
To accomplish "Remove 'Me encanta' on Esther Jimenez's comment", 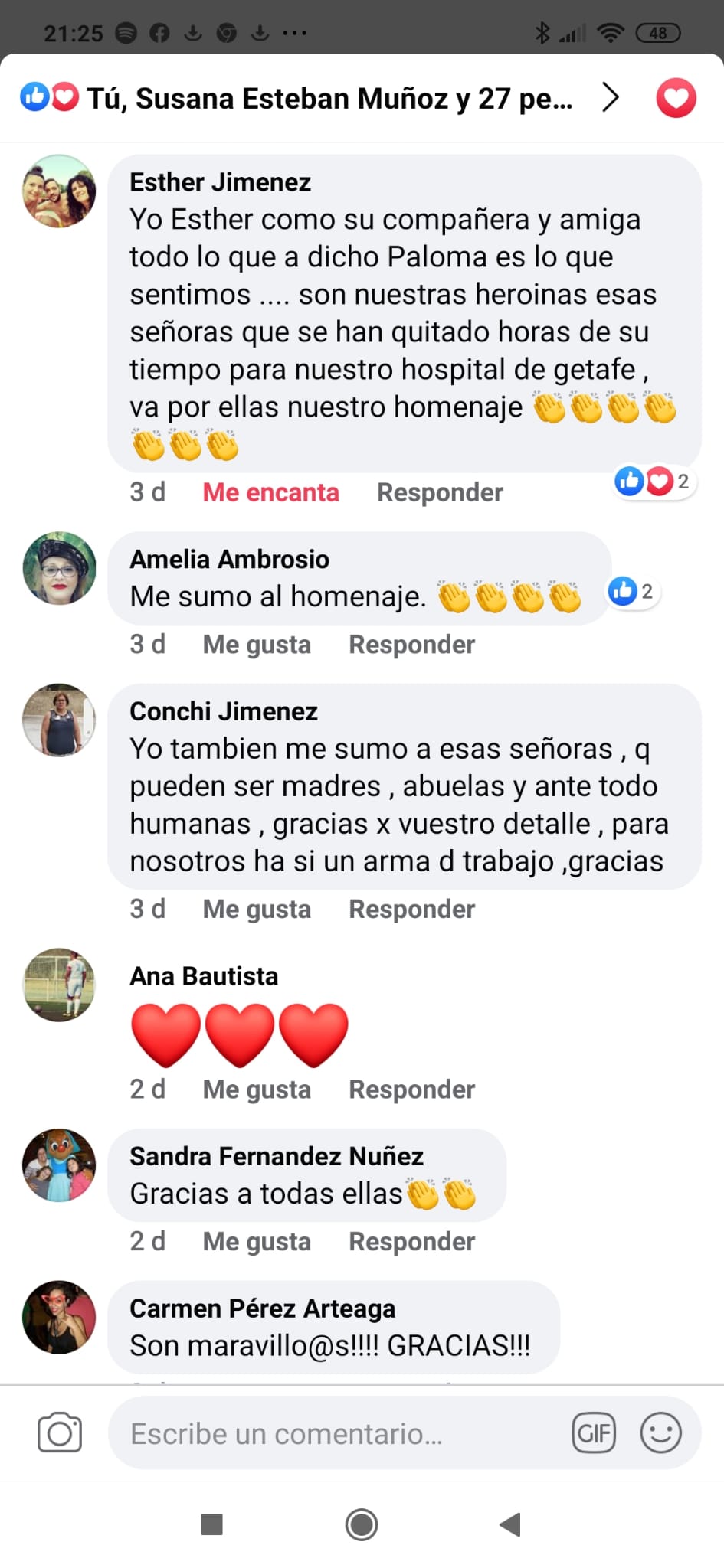I will (x=270, y=492).
